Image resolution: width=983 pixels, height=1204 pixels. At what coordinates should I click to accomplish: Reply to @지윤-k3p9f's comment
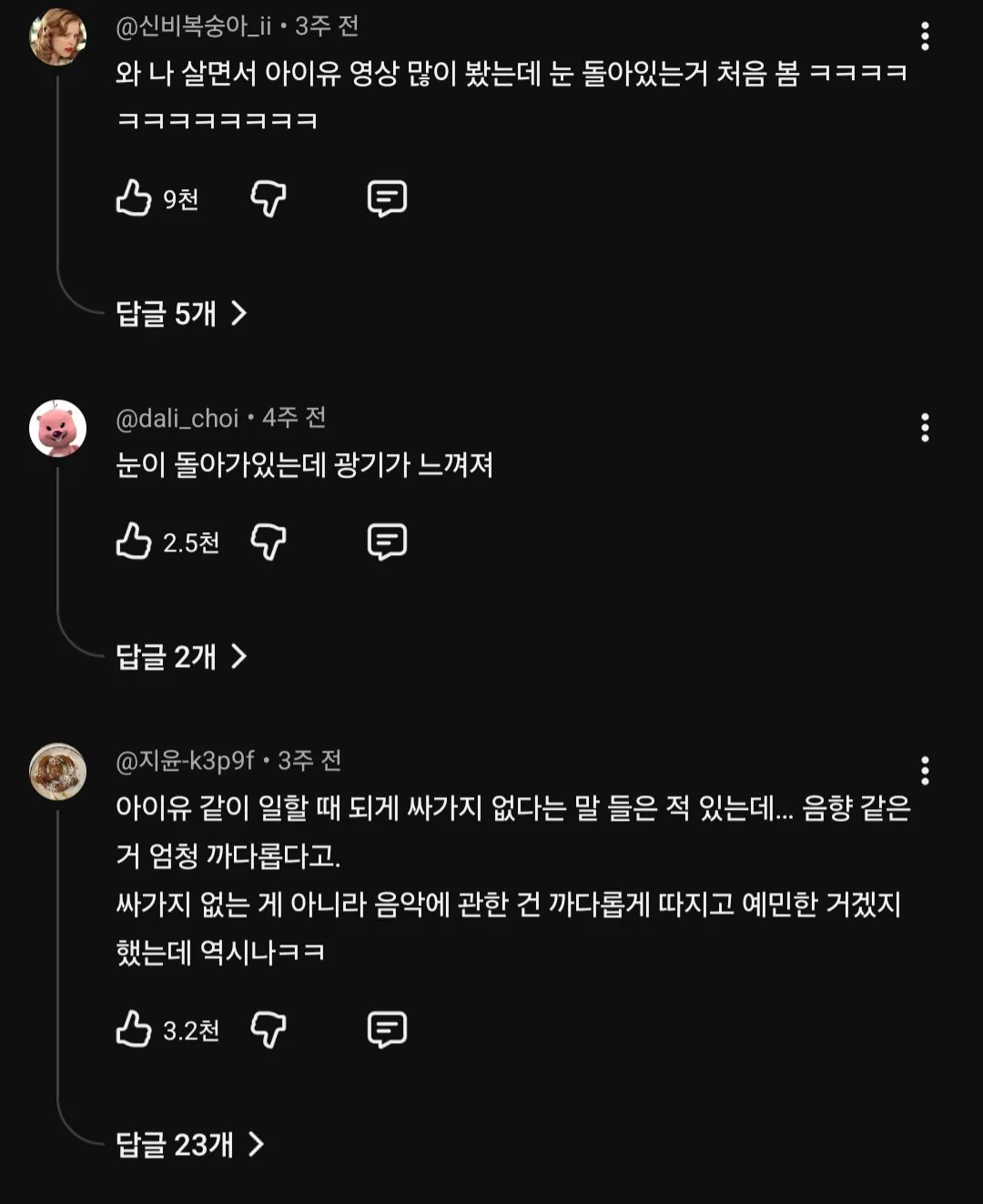pyautogui.click(x=387, y=1029)
